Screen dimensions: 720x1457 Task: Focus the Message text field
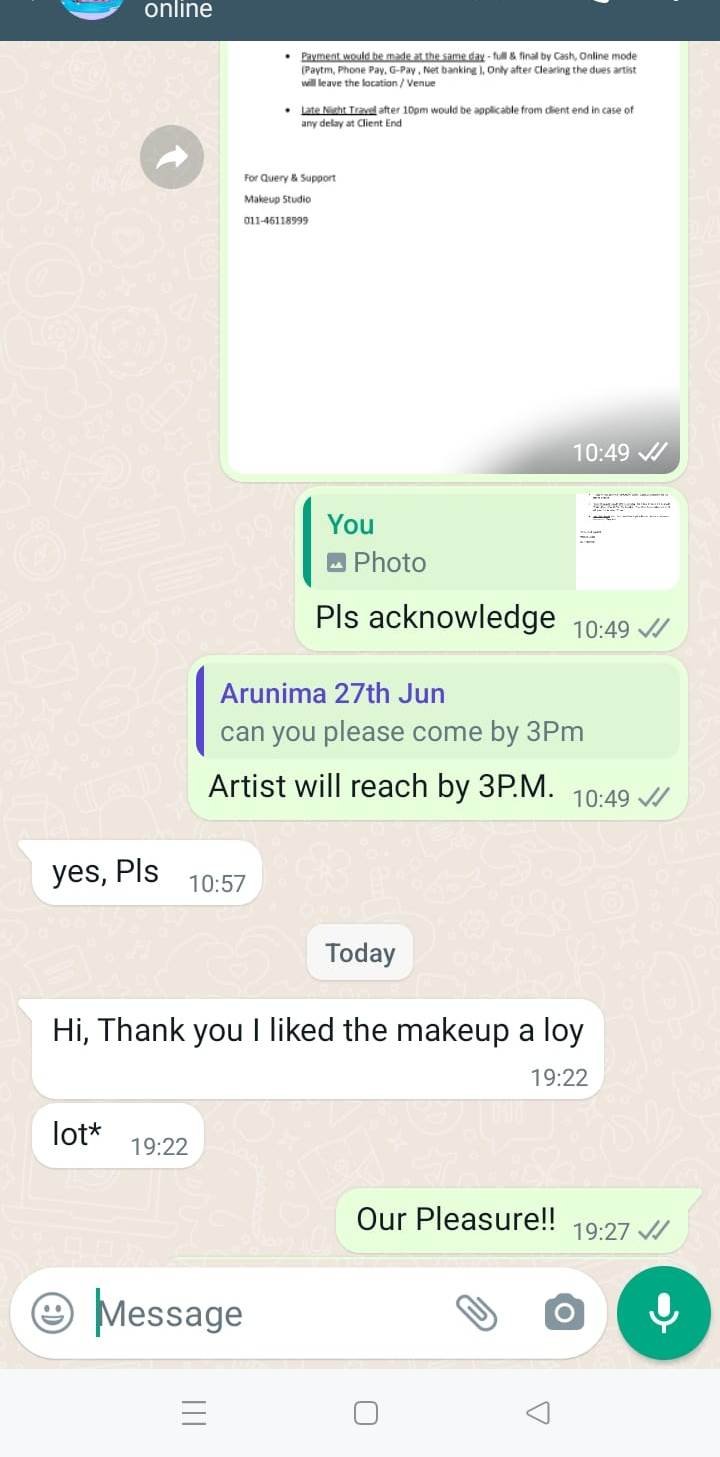[x=270, y=1313]
